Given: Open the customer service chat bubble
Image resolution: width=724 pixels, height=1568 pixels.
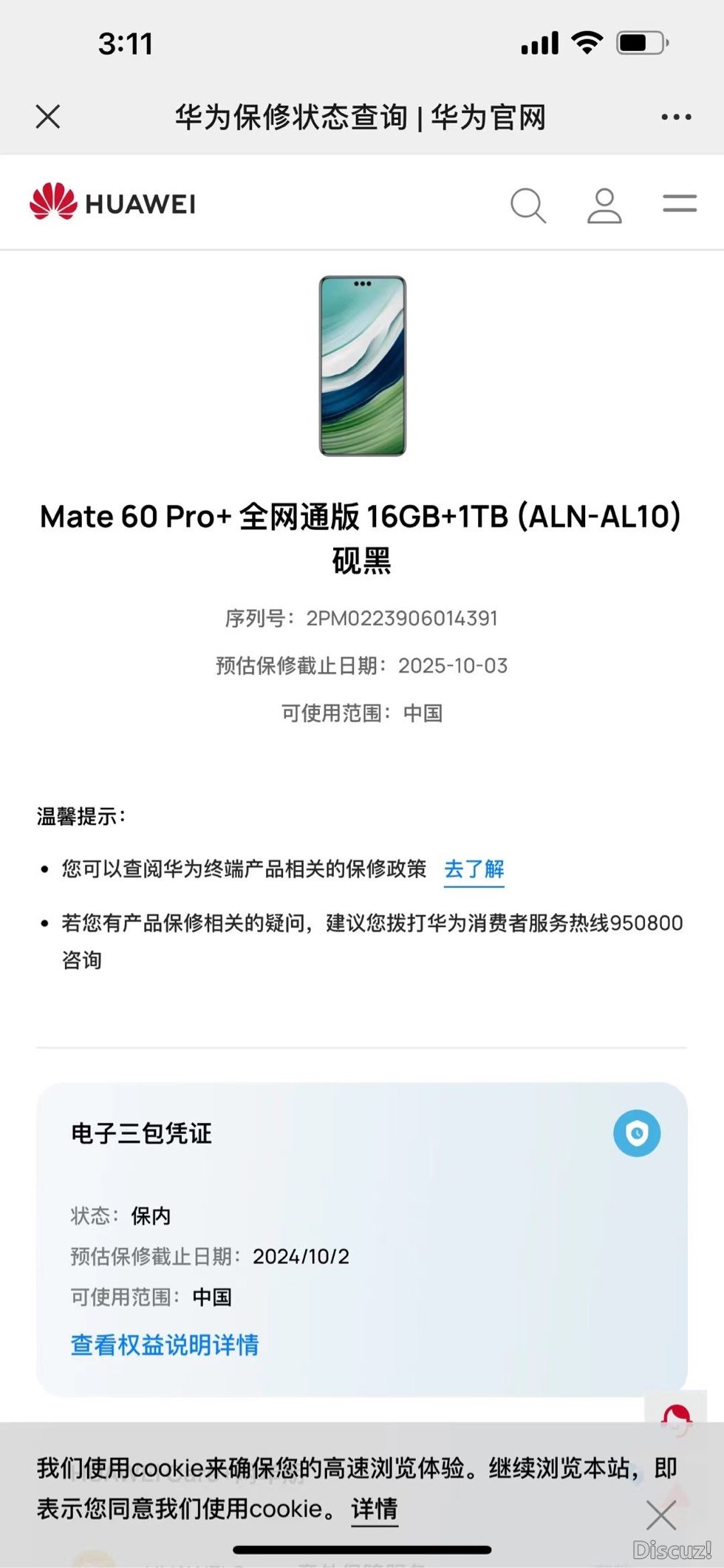Looking at the screenshot, I should coord(676,1418).
